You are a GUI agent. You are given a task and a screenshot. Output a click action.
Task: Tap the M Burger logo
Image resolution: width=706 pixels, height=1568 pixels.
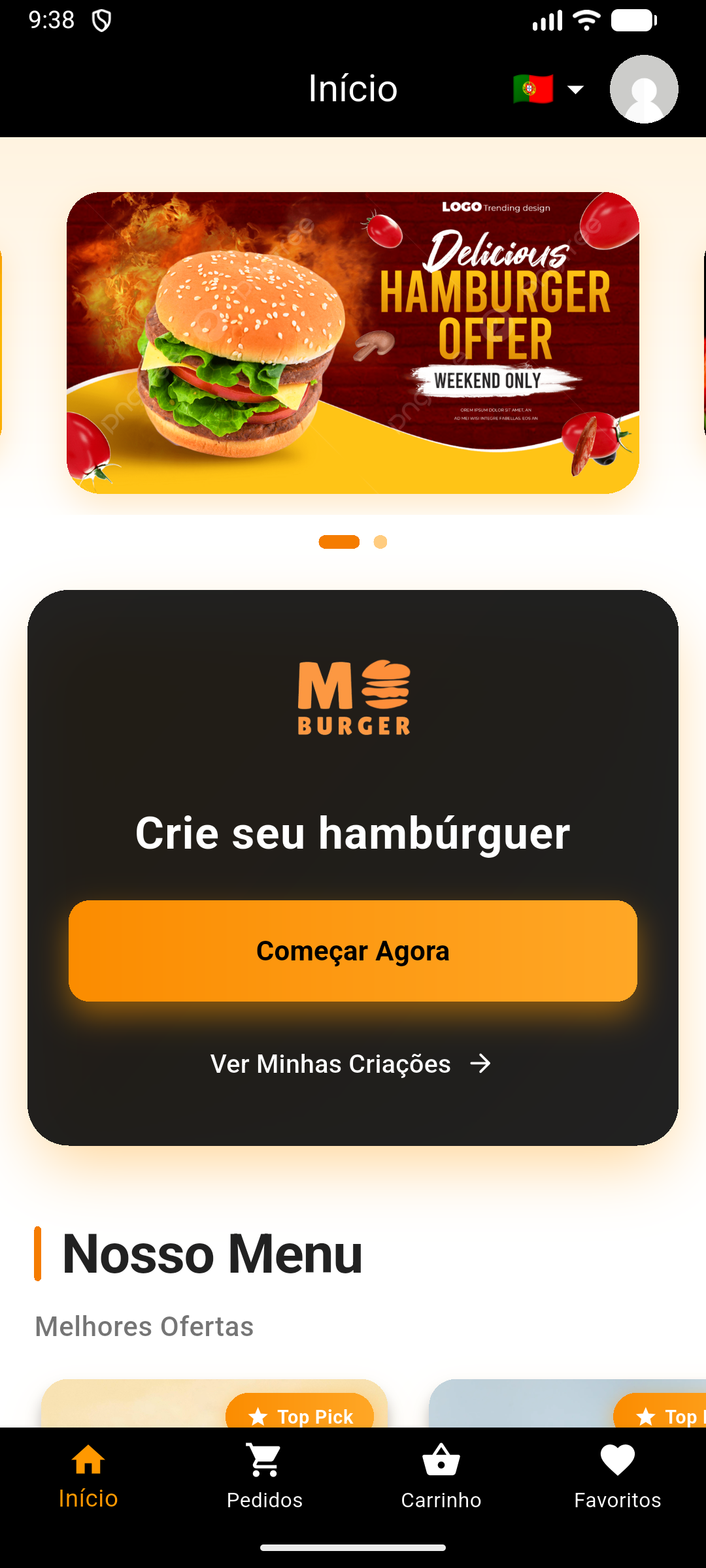pyautogui.click(x=353, y=698)
